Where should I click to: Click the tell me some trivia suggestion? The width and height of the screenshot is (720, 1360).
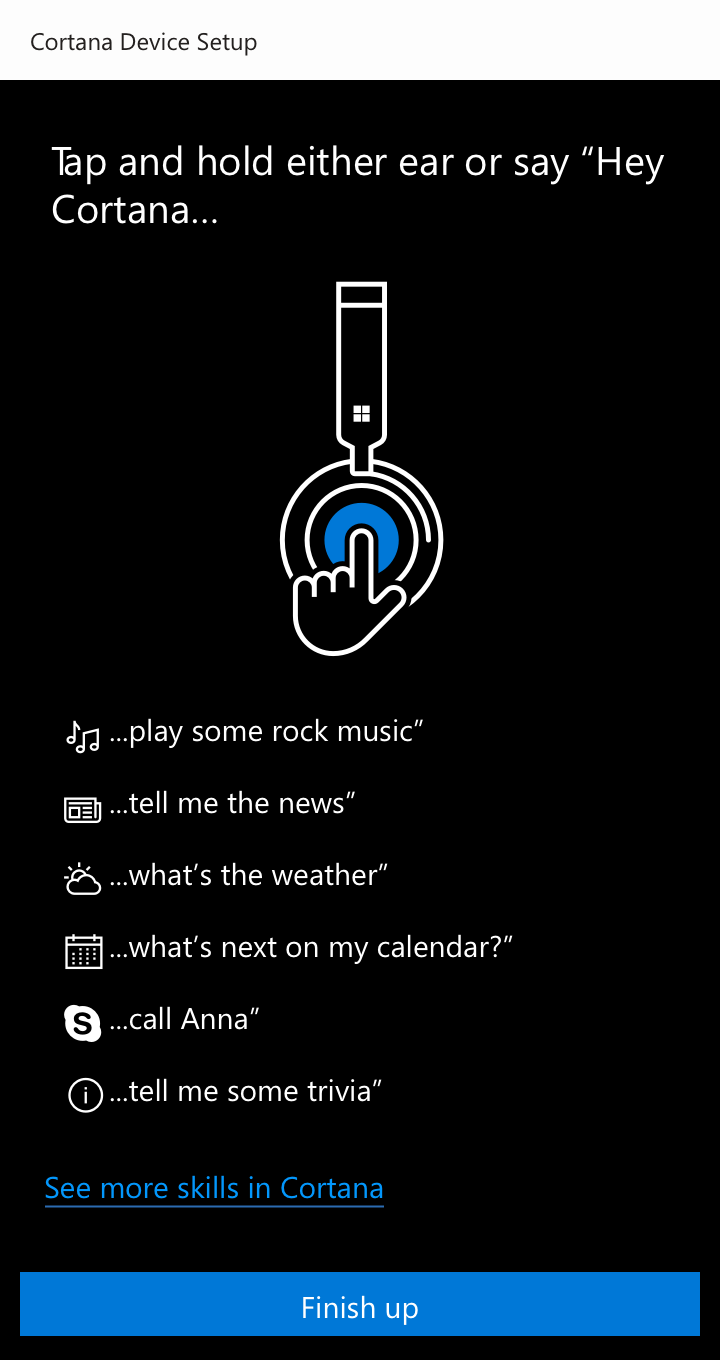[245, 1091]
